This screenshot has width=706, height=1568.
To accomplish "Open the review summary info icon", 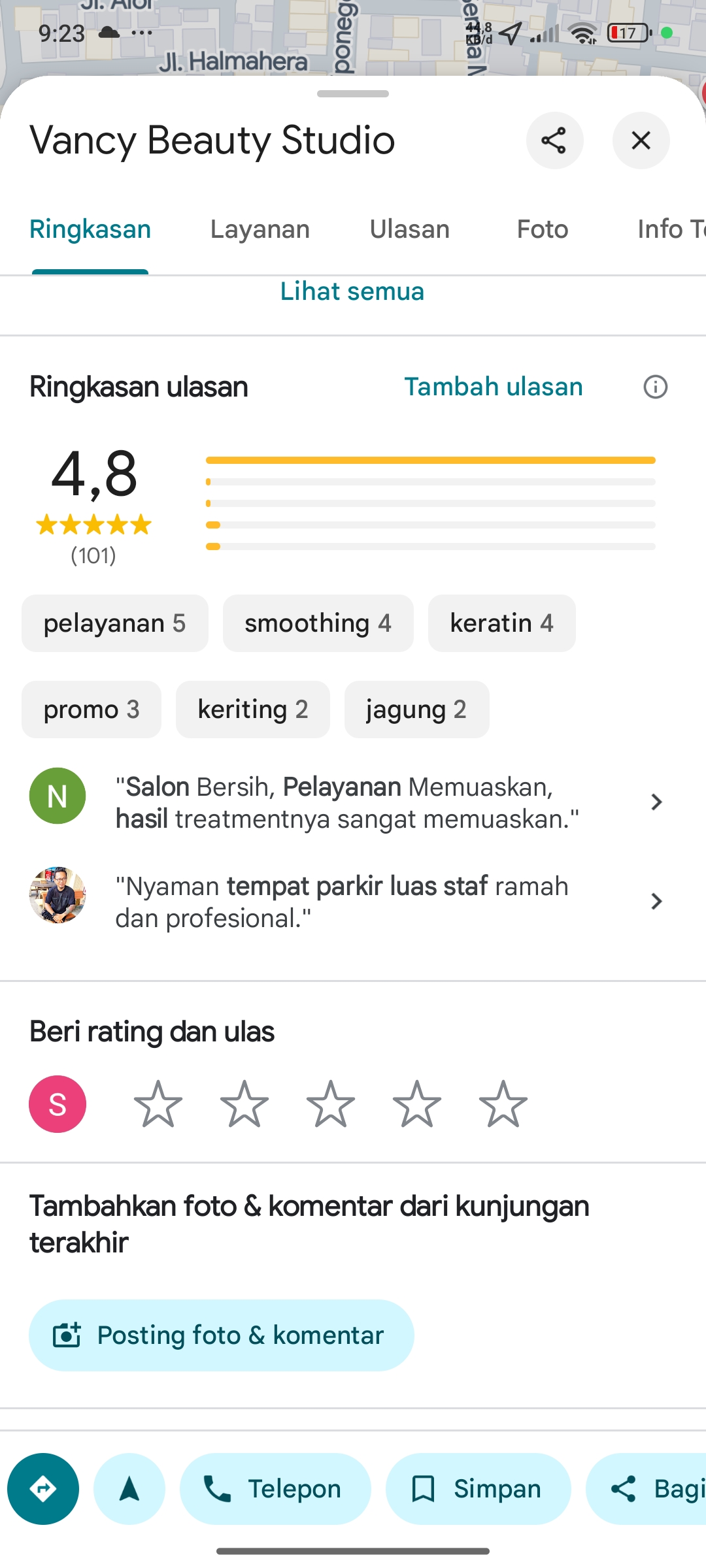I will [656, 387].
